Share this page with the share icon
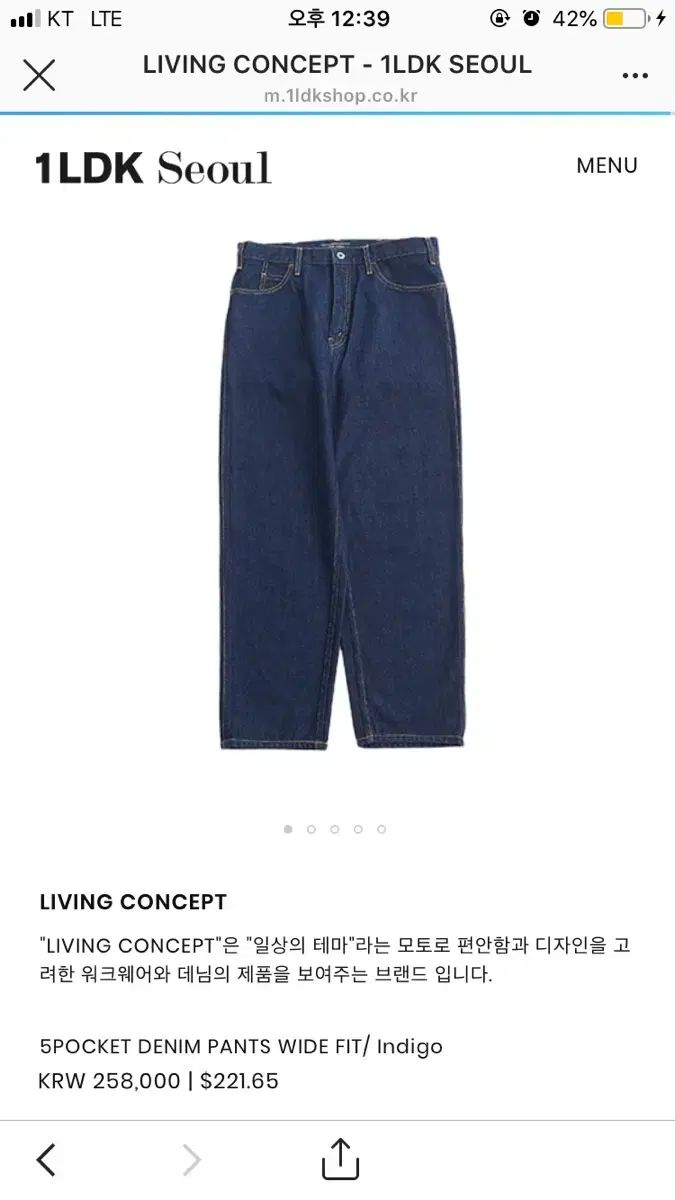This screenshot has width=675, height=1200. point(340,1159)
